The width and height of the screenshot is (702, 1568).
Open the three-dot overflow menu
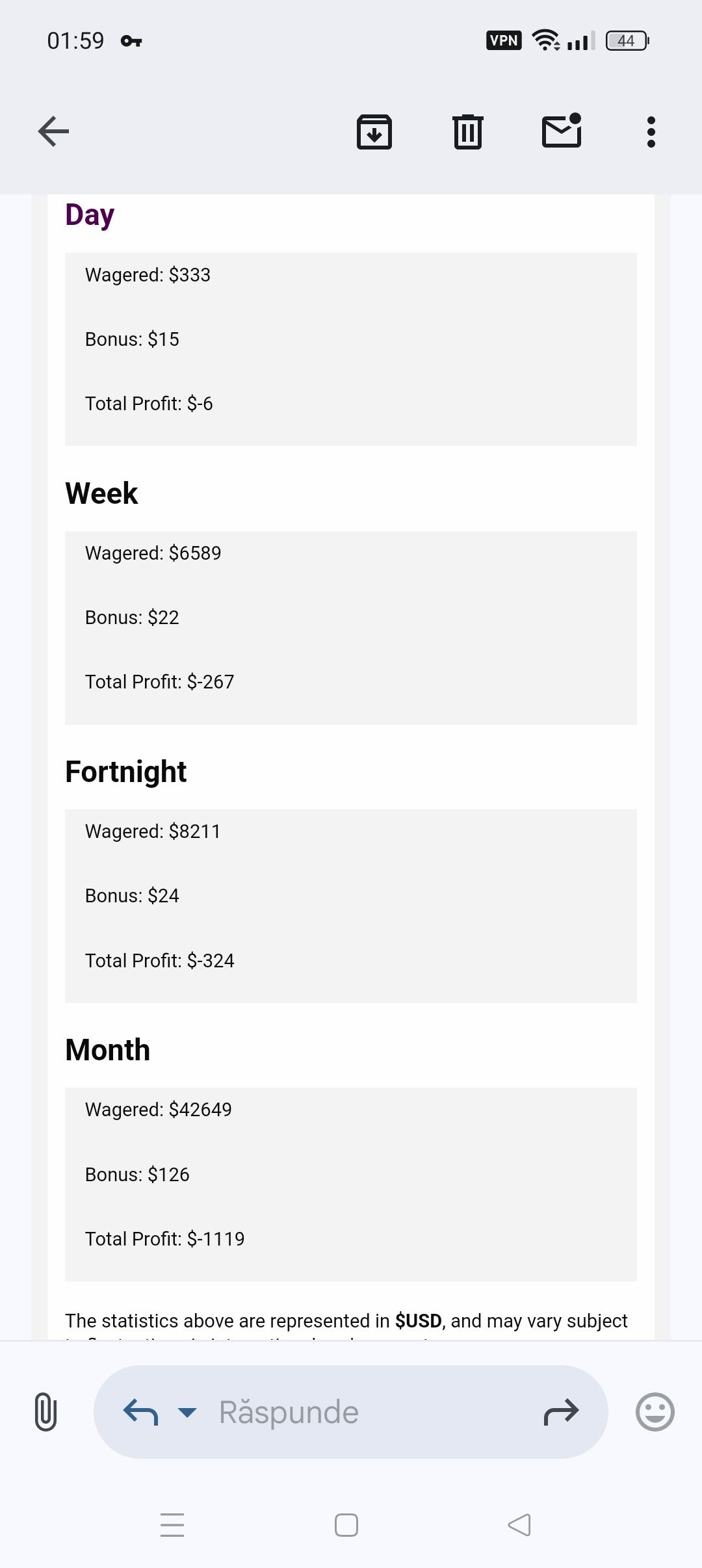[651, 132]
